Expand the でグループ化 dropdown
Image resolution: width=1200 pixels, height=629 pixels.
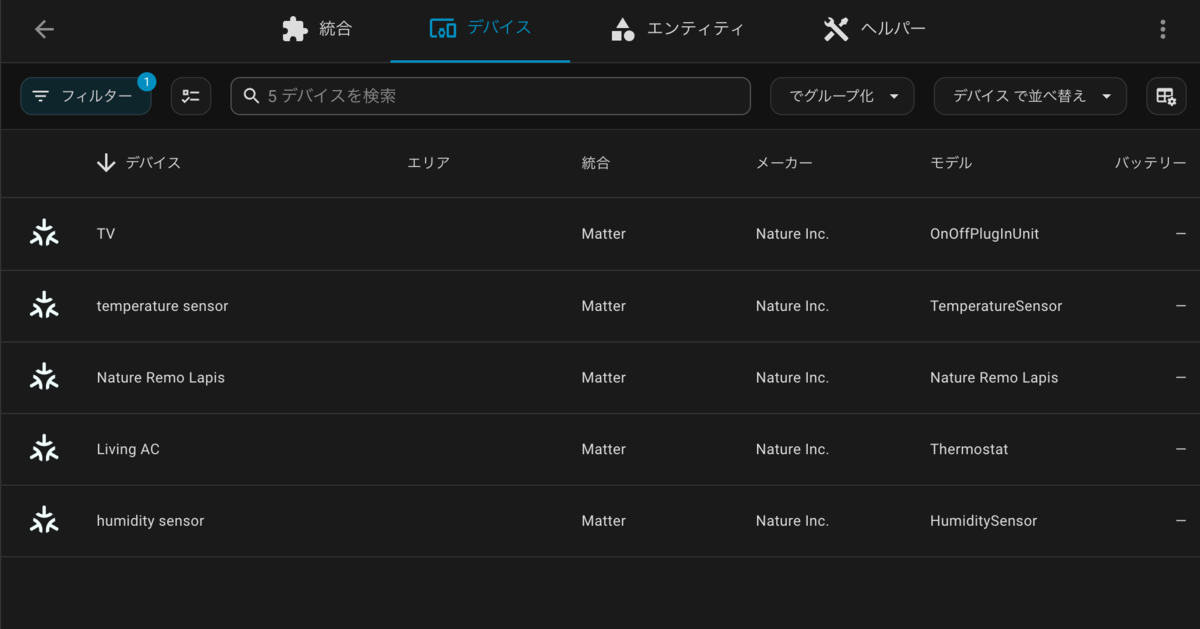[842, 96]
